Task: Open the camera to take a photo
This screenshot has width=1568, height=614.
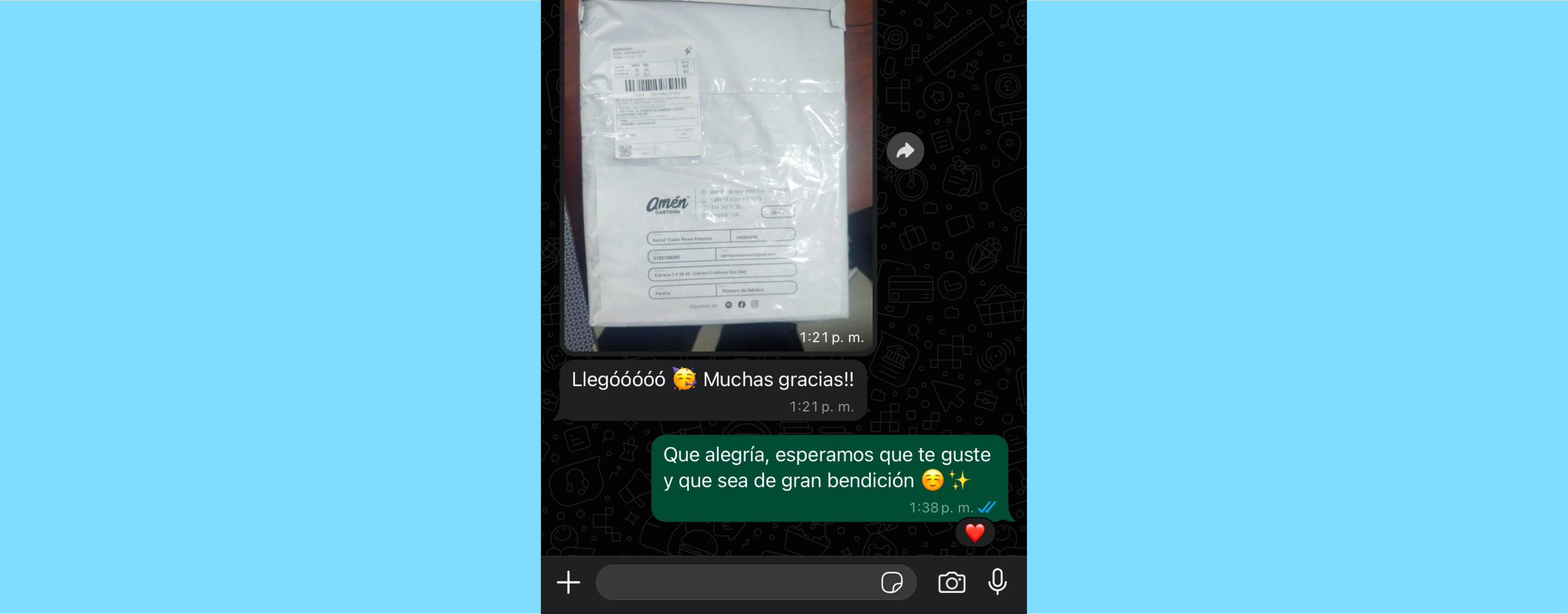Action: click(x=951, y=582)
